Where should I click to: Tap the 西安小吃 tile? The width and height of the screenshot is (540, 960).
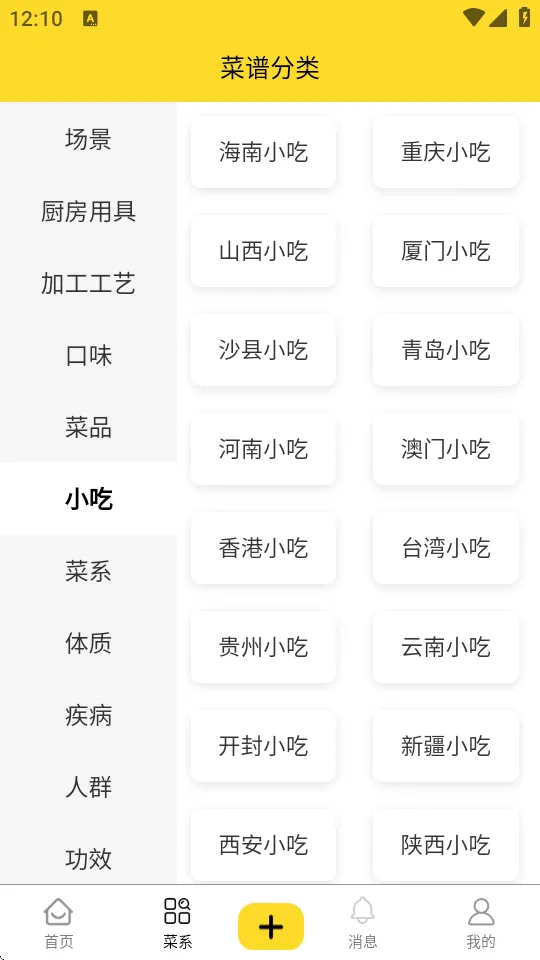pyautogui.click(x=263, y=846)
